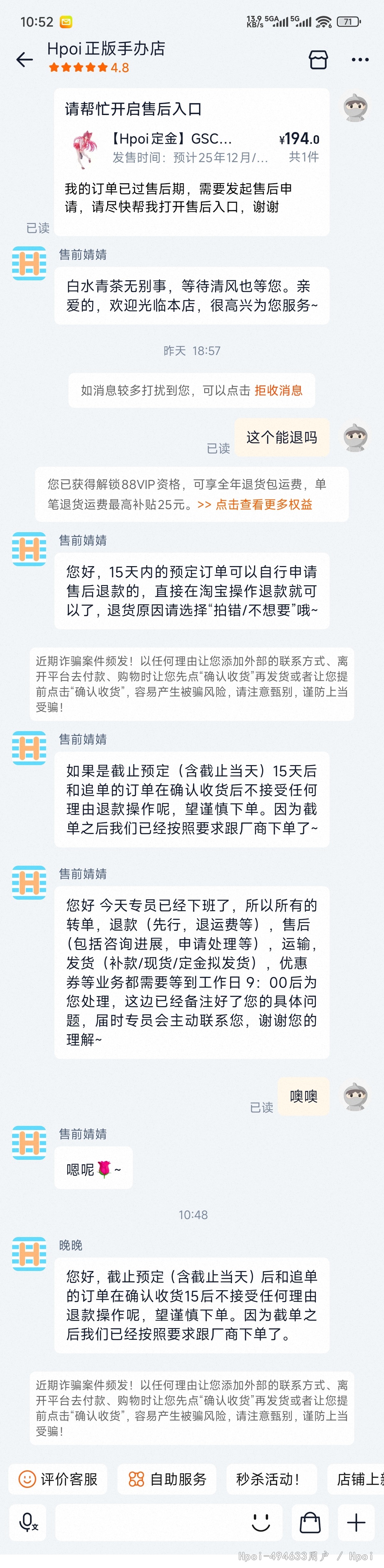Open 秒杀活动! quick action
The height and width of the screenshot is (1568, 384).
pyautogui.click(x=268, y=1479)
